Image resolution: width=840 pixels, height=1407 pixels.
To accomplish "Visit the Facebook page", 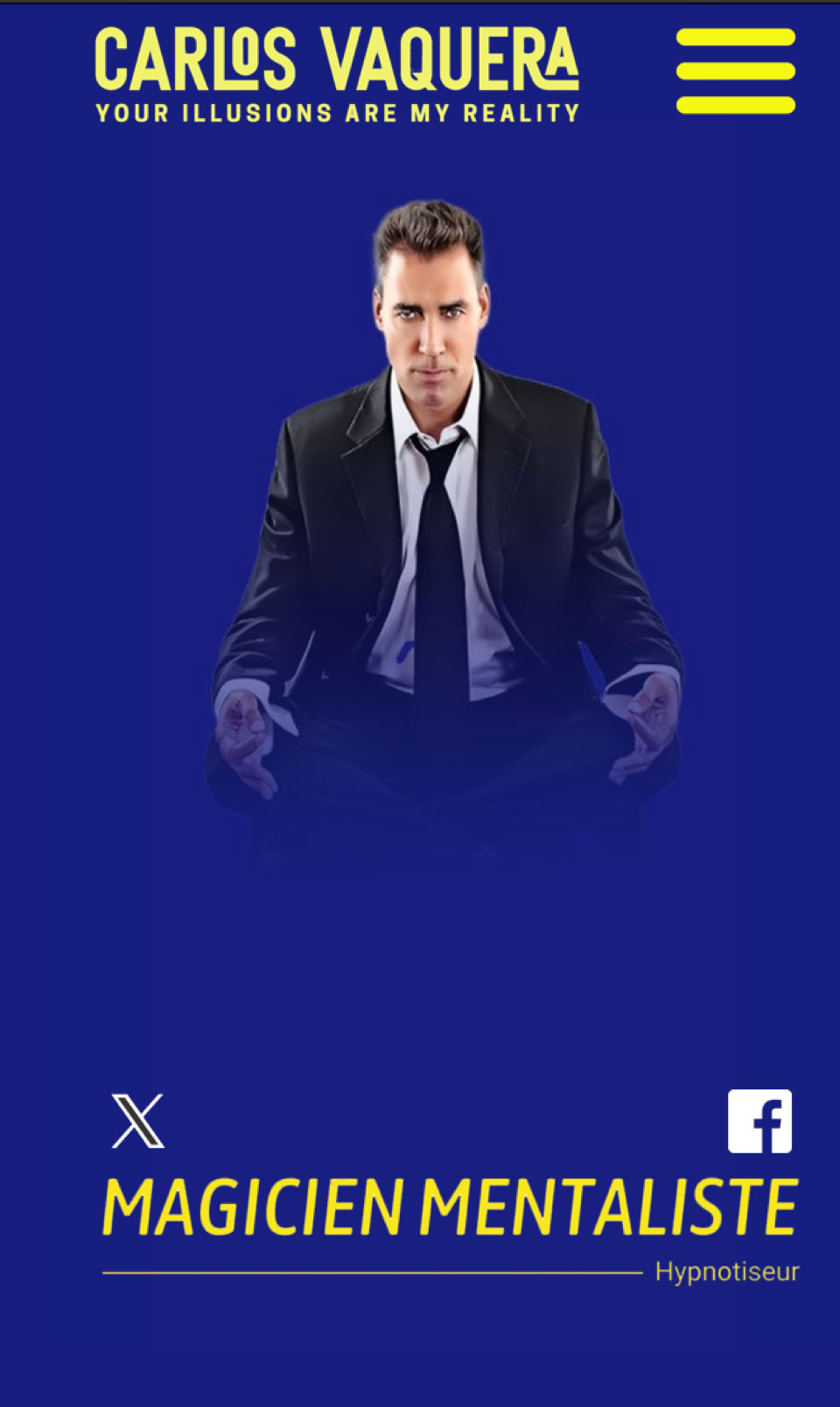I will point(759,1121).
